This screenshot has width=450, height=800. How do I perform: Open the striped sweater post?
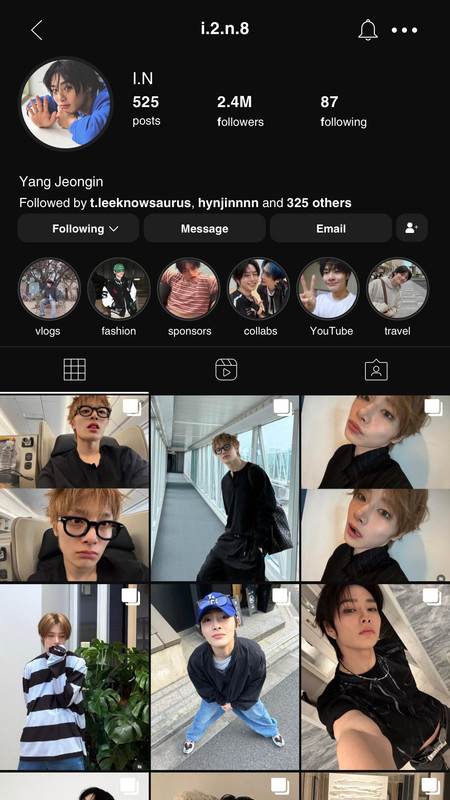74,677
